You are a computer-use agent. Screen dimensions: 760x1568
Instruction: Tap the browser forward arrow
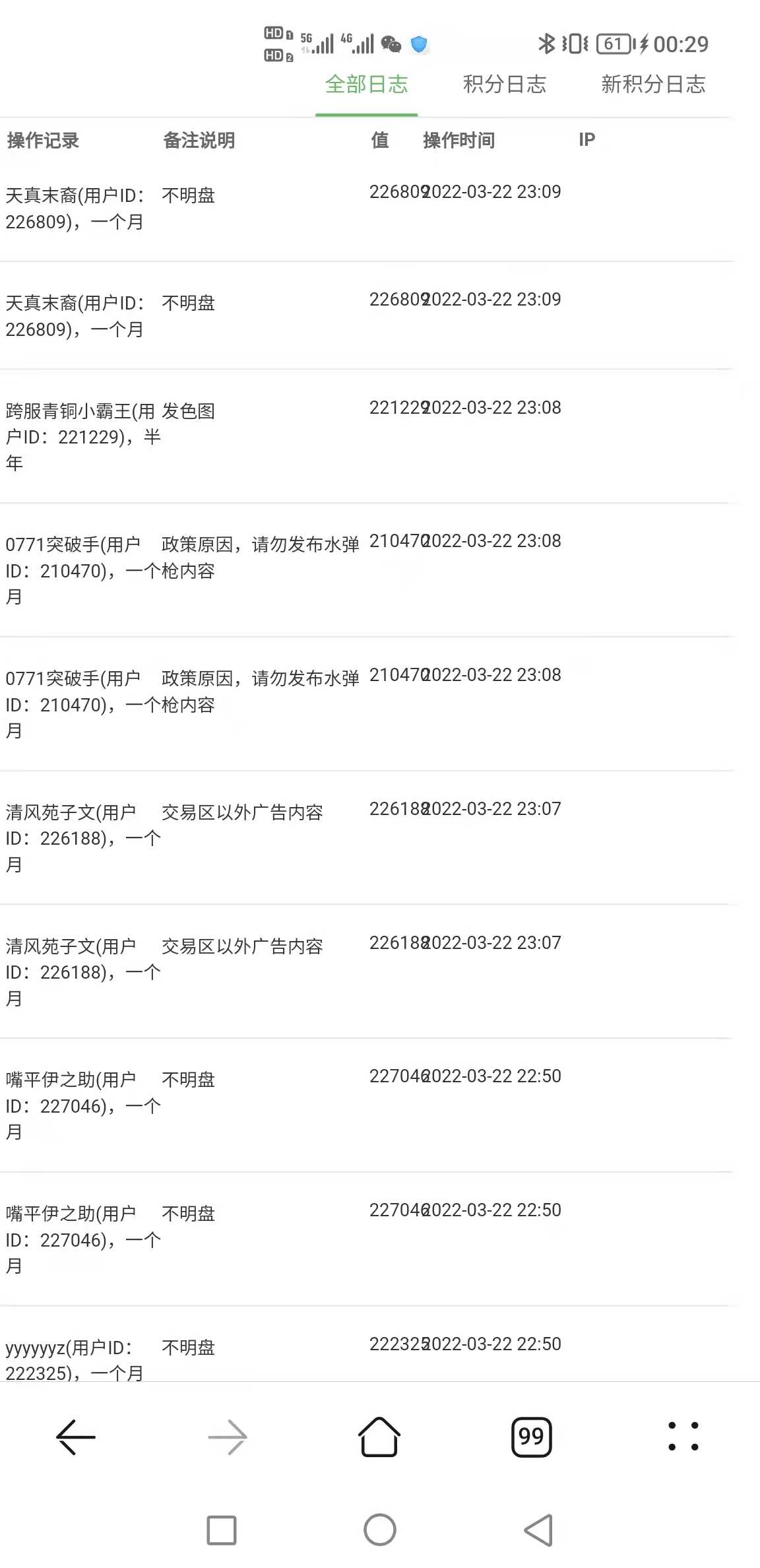click(x=228, y=1437)
